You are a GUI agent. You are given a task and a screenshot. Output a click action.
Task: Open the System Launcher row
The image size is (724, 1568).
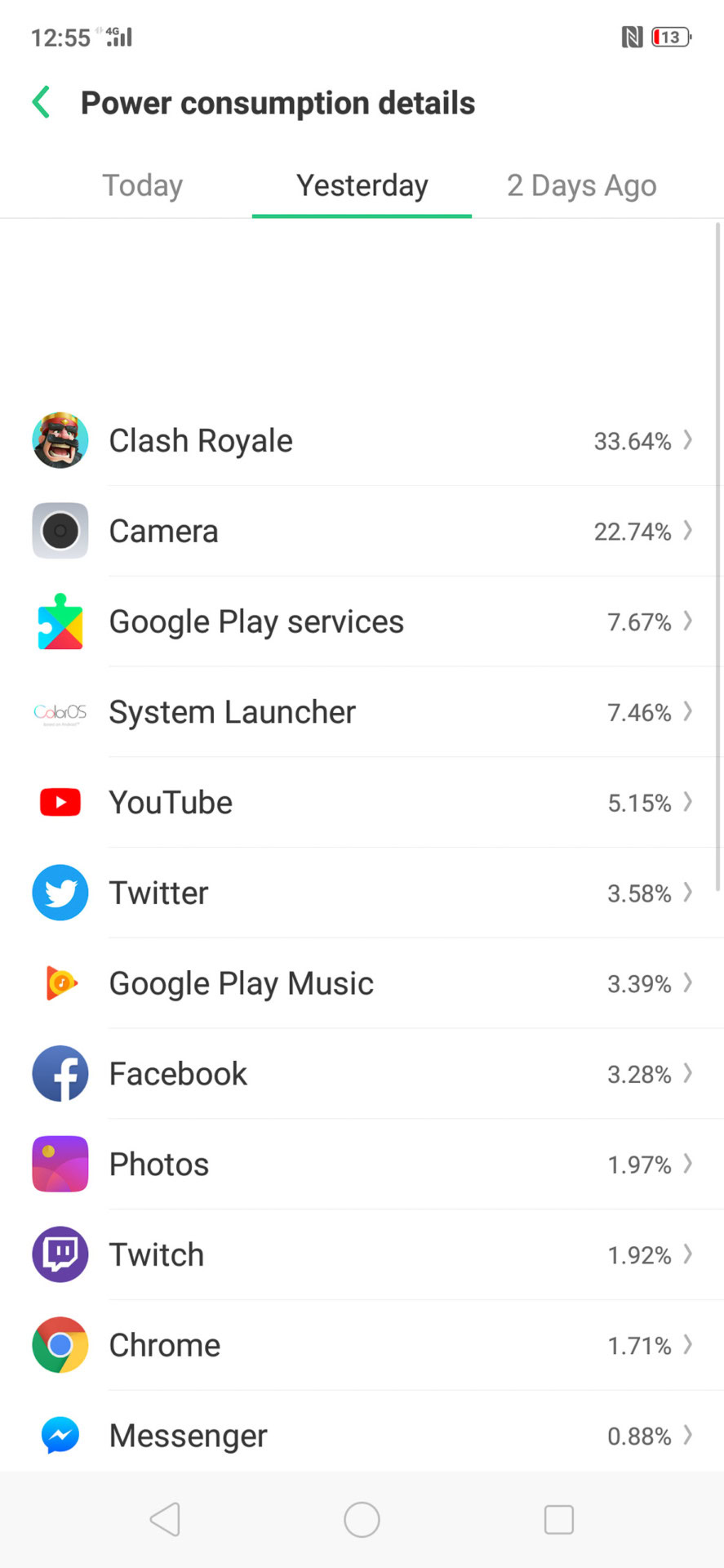point(362,712)
